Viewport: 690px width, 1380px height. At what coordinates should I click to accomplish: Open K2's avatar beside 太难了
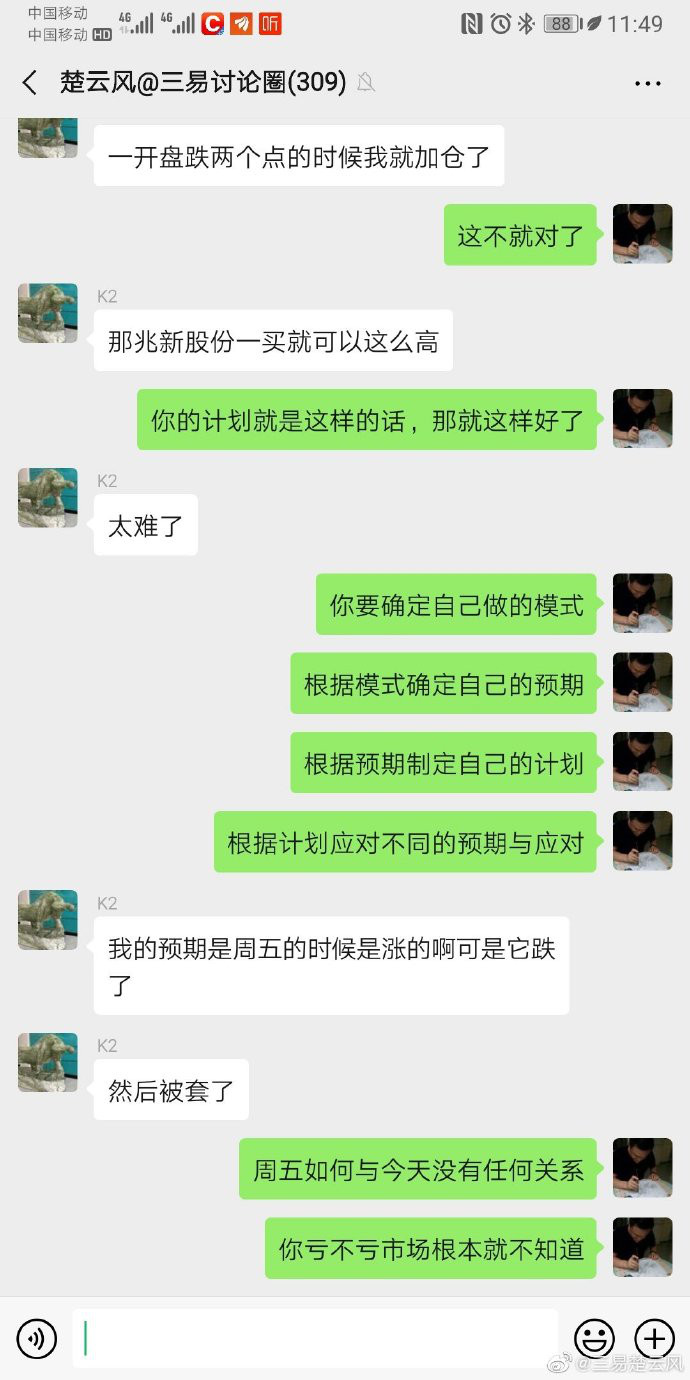coord(47,498)
